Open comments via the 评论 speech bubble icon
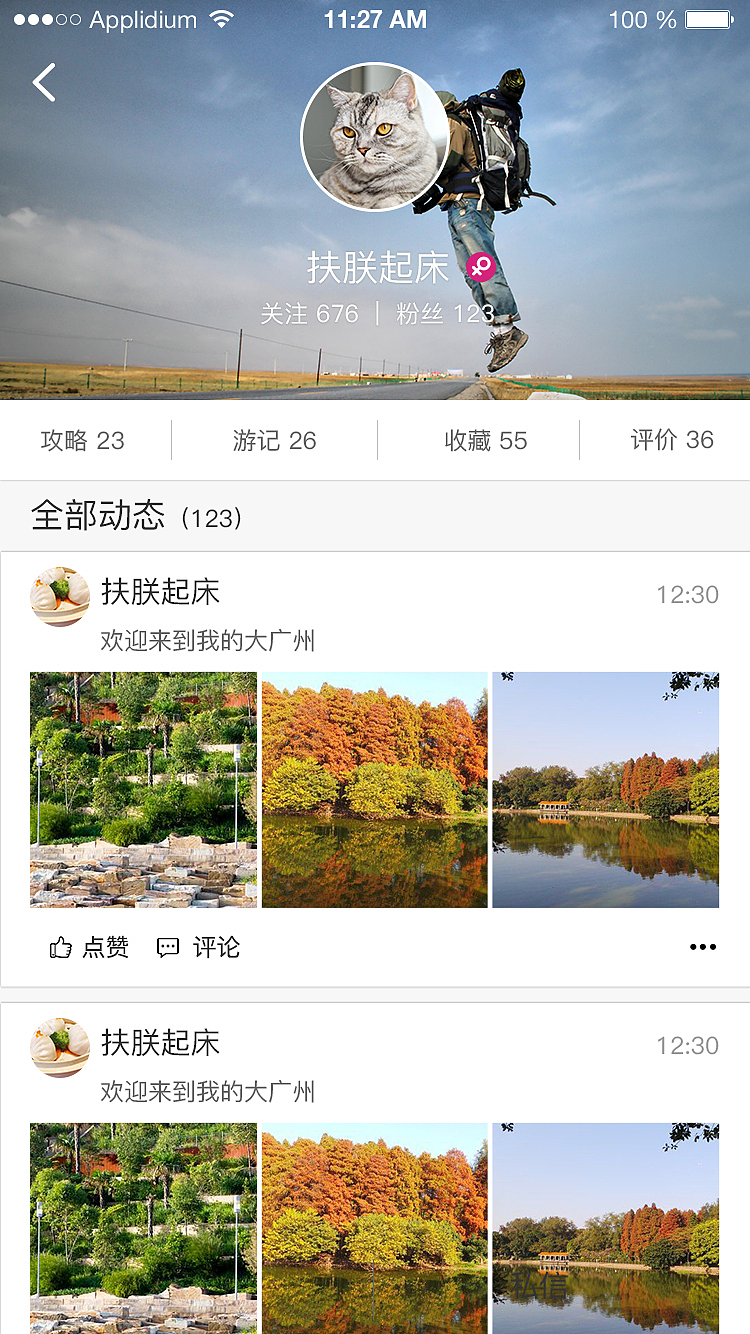This screenshot has width=750, height=1334. pyautogui.click(x=169, y=946)
